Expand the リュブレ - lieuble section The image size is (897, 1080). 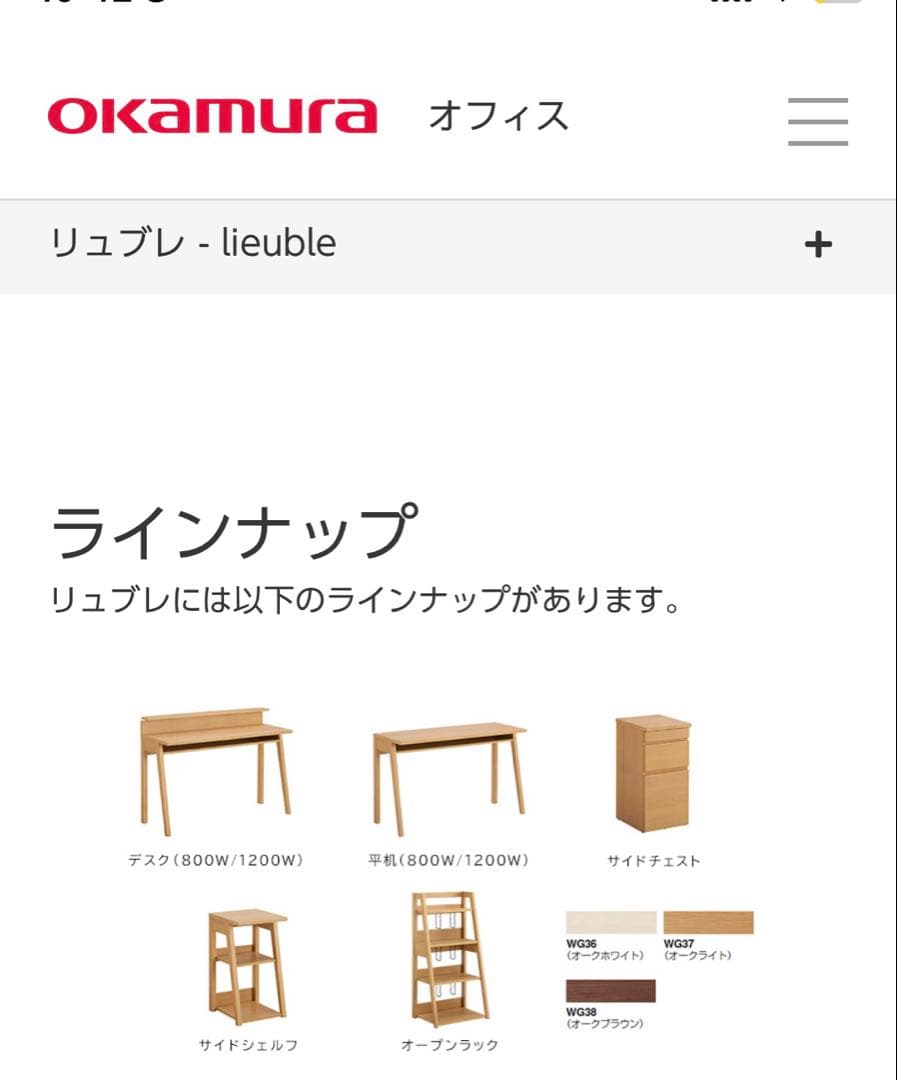(x=818, y=245)
